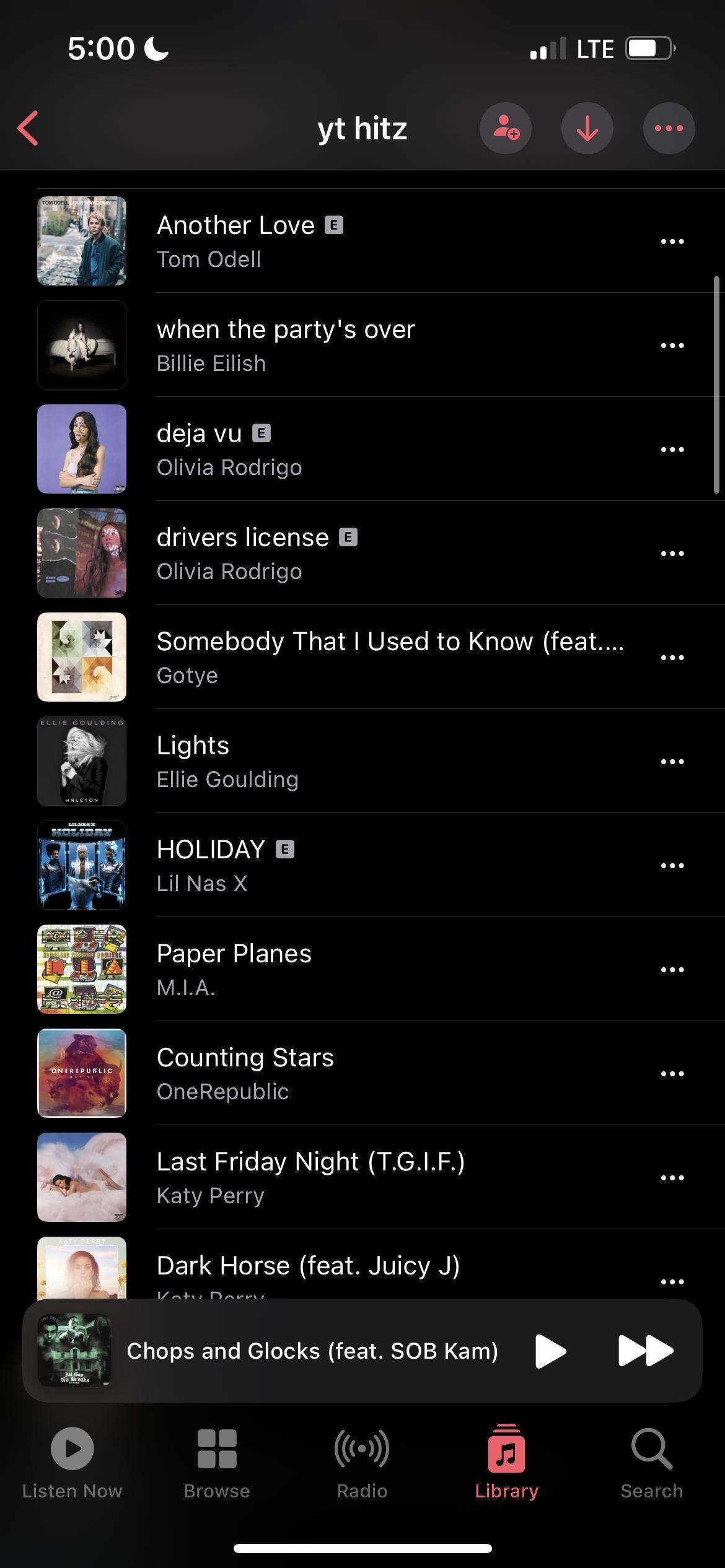
Task: Open more options for Counting Stars
Action: [672, 1073]
